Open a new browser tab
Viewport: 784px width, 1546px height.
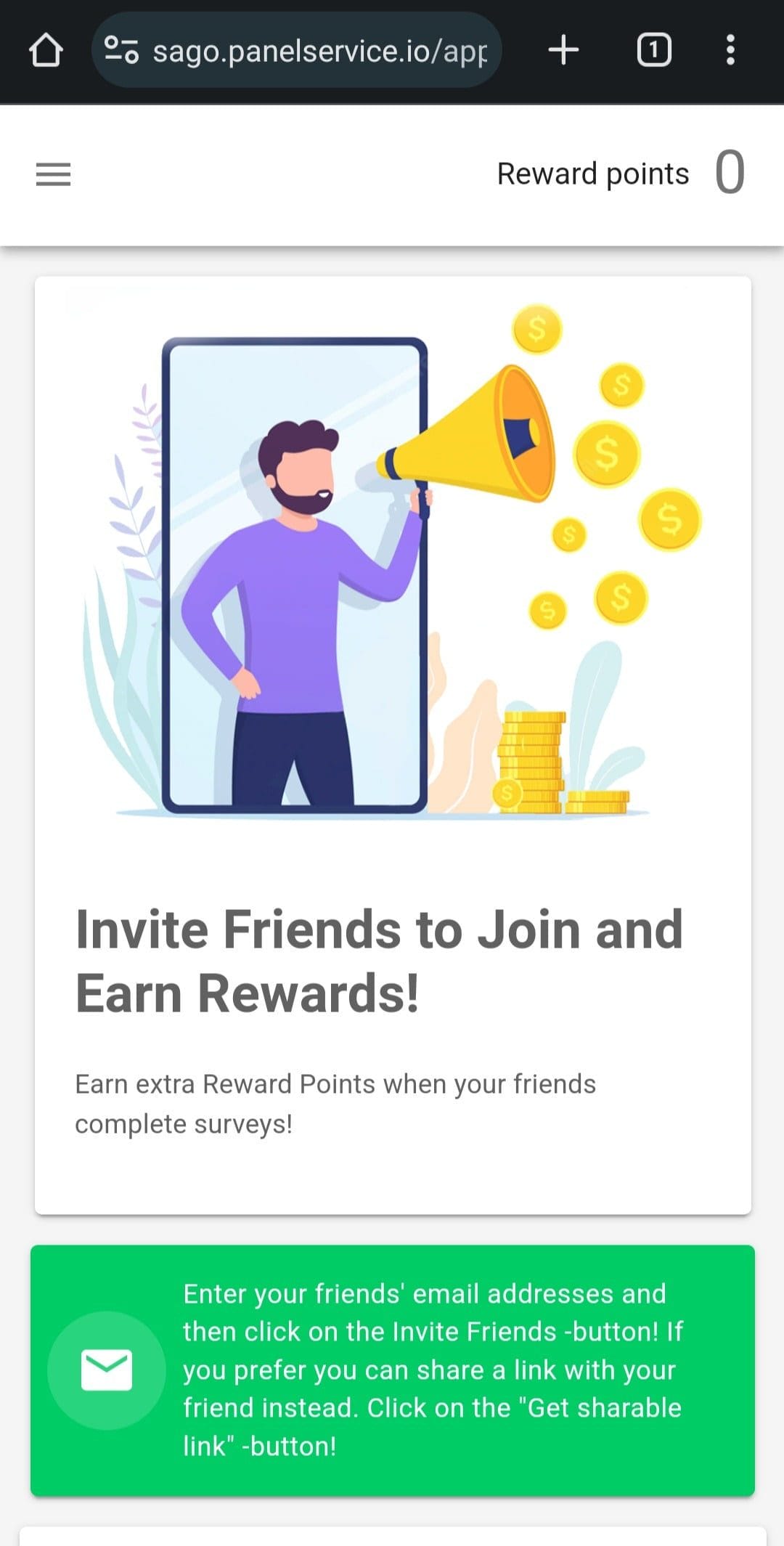point(563,50)
